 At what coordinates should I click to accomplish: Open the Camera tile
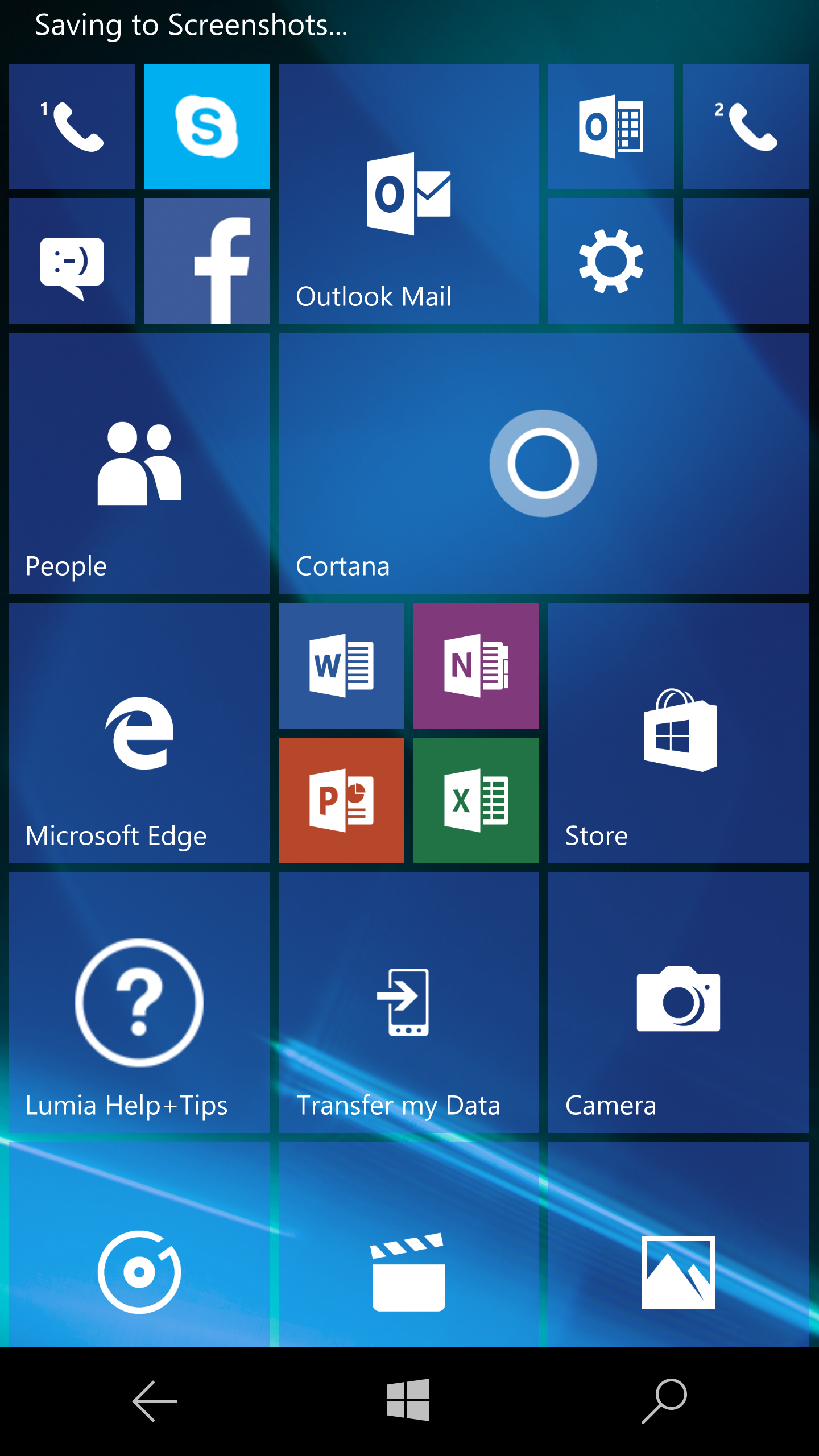tap(679, 1003)
